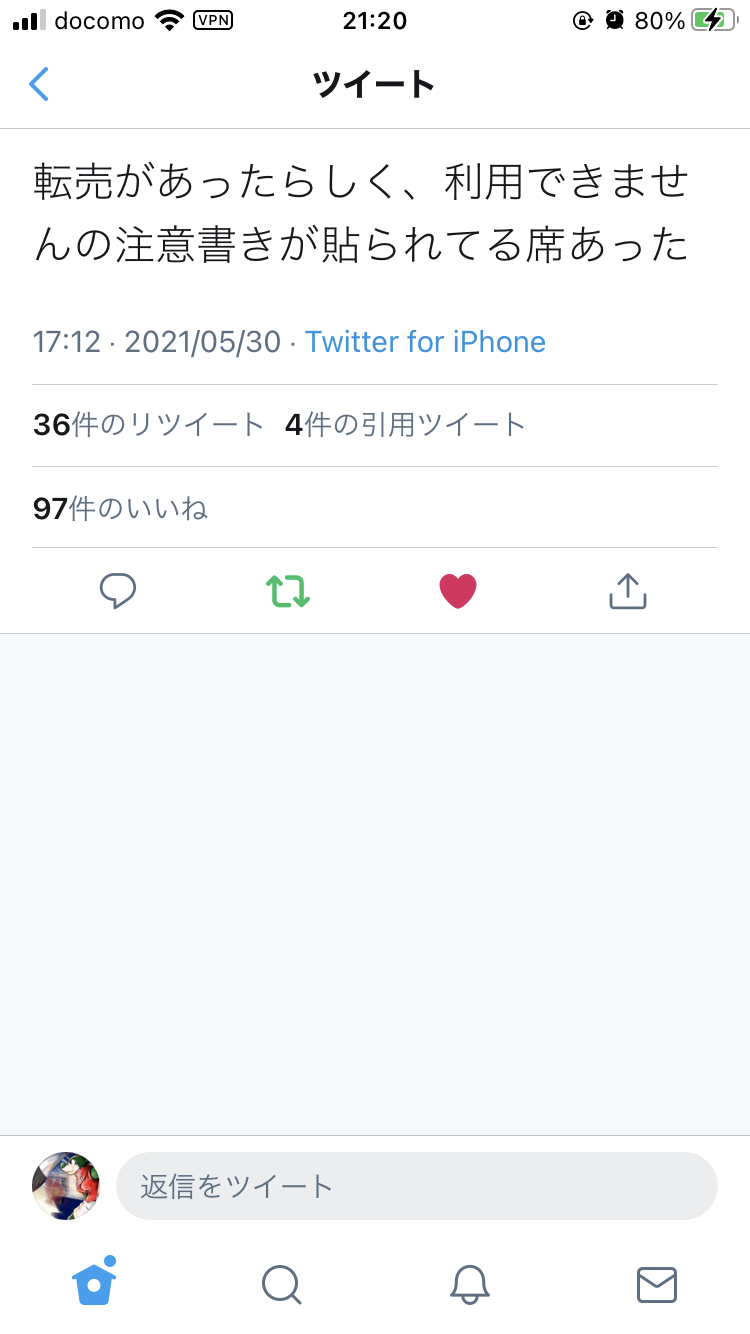The image size is (750, 1334).
Task: View the 4件の引用ツイート list
Action: point(405,425)
